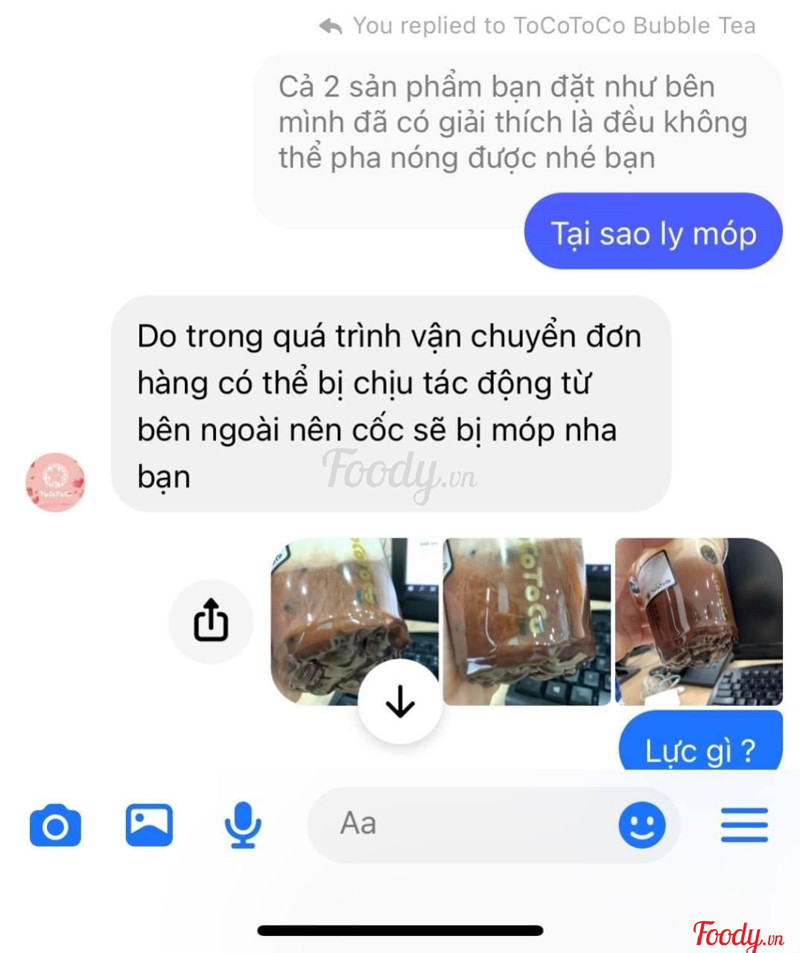Open the photo gallery picker
800x953 pixels.
tap(149, 825)
